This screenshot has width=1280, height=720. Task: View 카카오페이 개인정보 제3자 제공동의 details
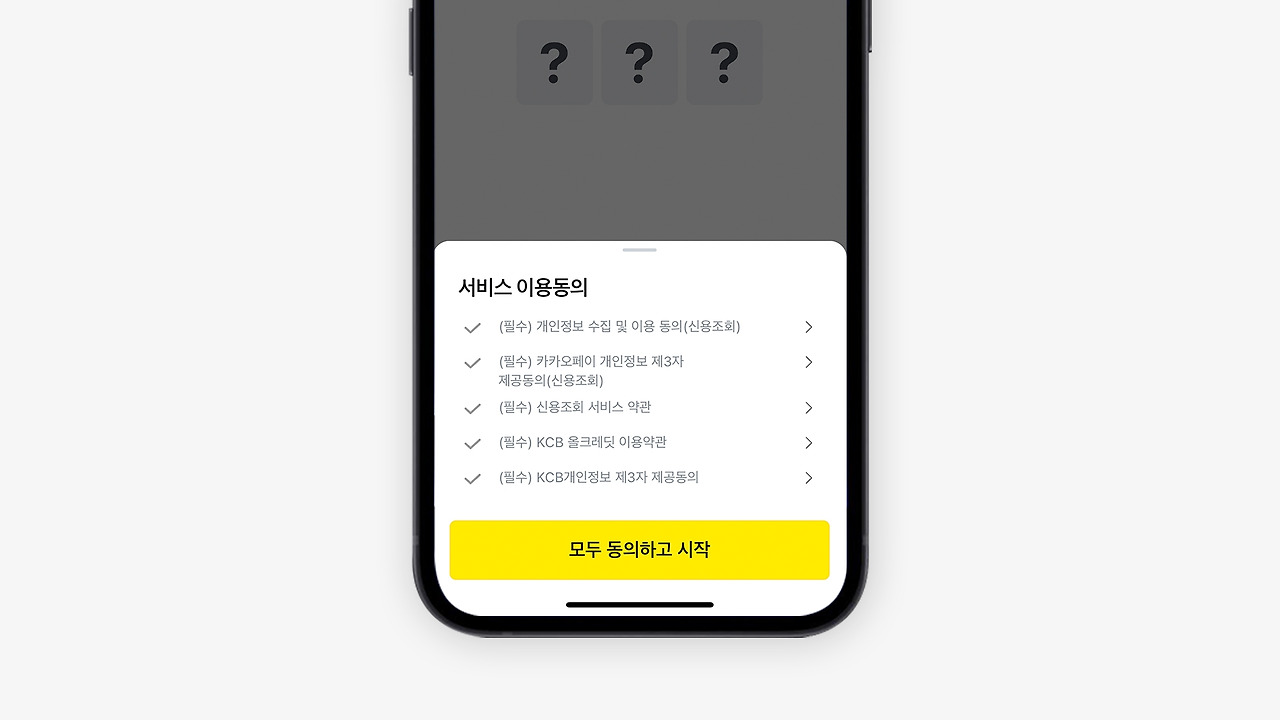point(809,362)
